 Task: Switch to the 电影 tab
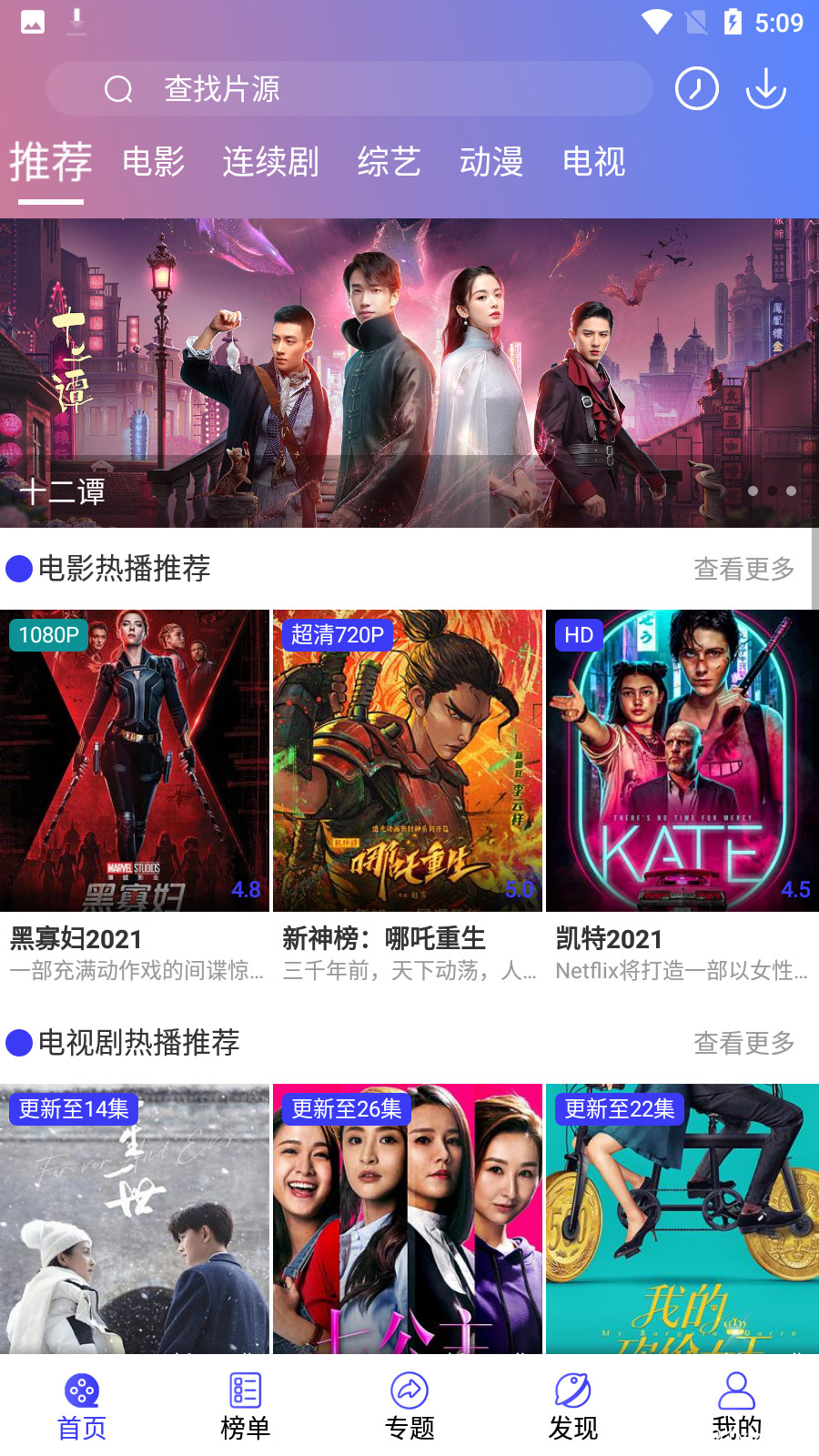154,162
